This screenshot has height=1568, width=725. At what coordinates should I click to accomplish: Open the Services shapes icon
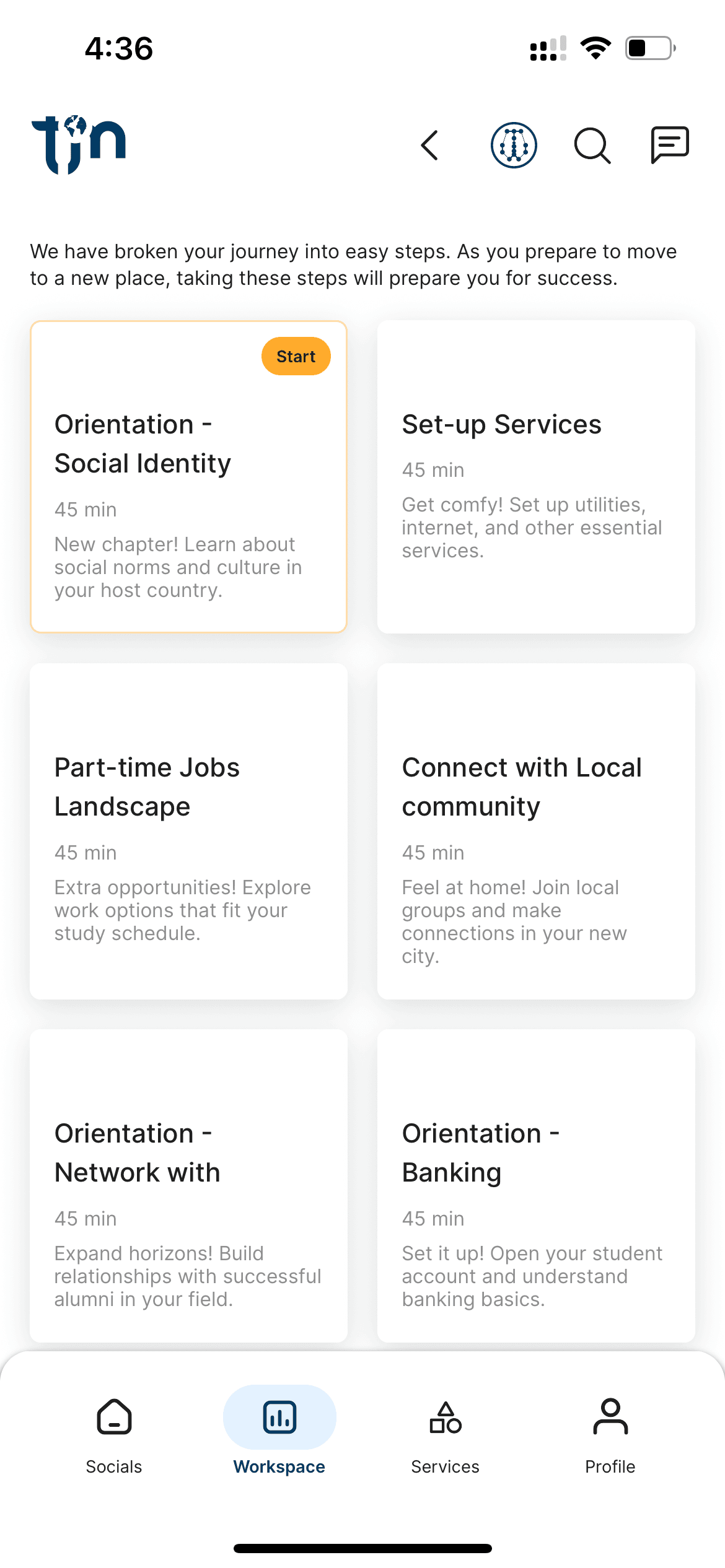click(444, 1417)
